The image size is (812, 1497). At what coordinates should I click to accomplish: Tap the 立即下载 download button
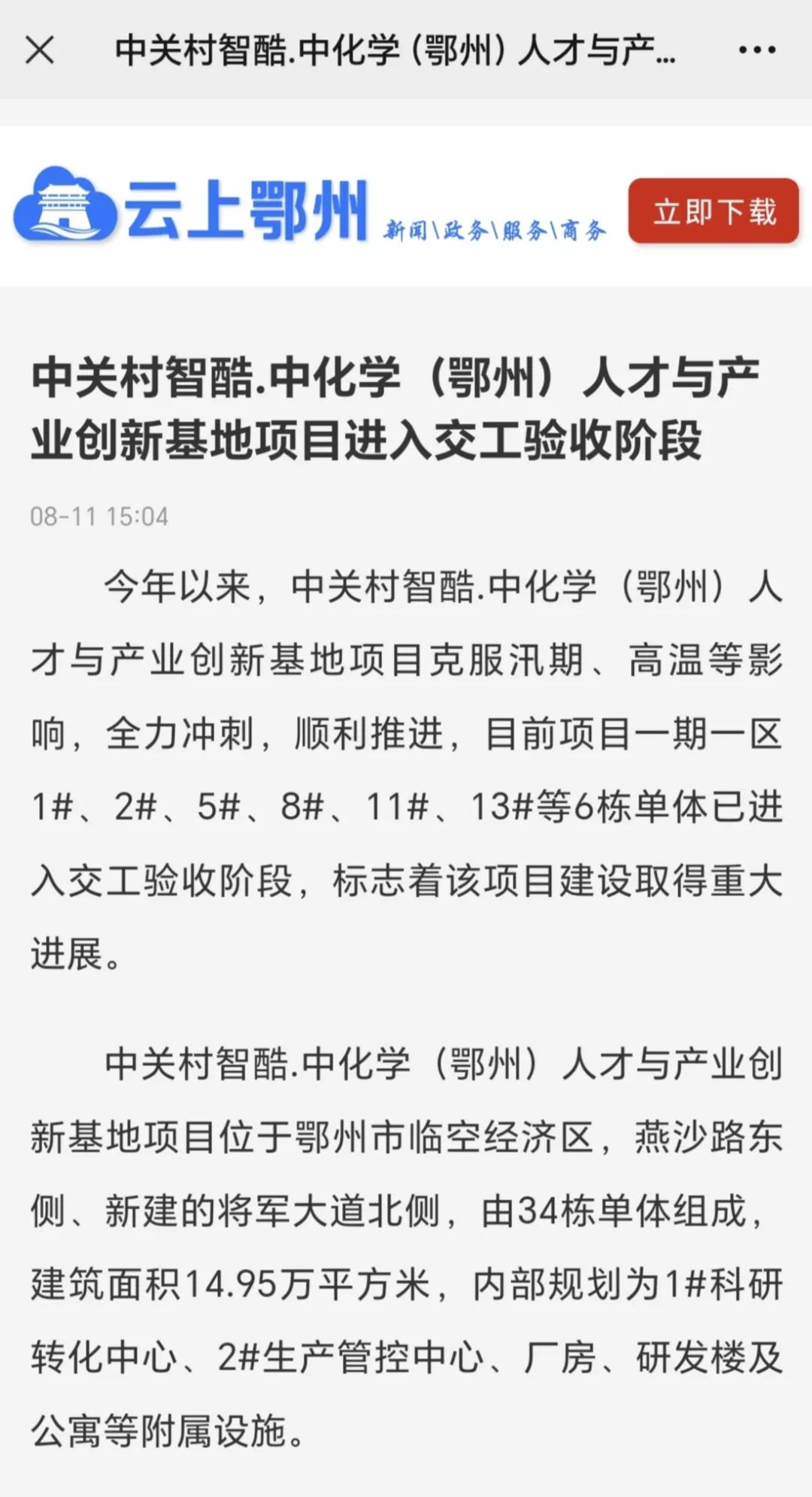[x=713, y=211]
